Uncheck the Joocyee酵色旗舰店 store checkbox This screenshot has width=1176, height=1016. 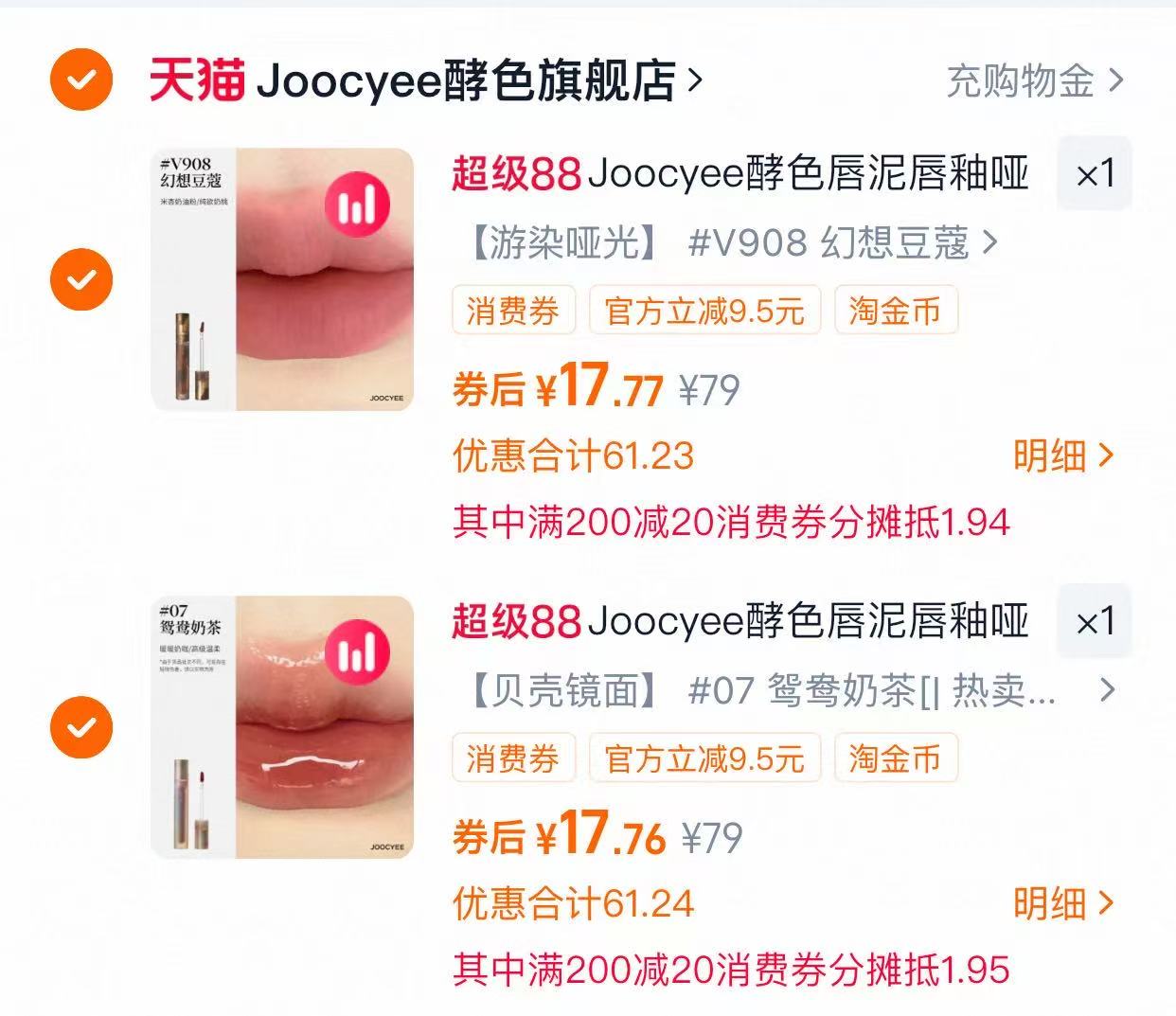pyautogui.click(x=81, y=80)
